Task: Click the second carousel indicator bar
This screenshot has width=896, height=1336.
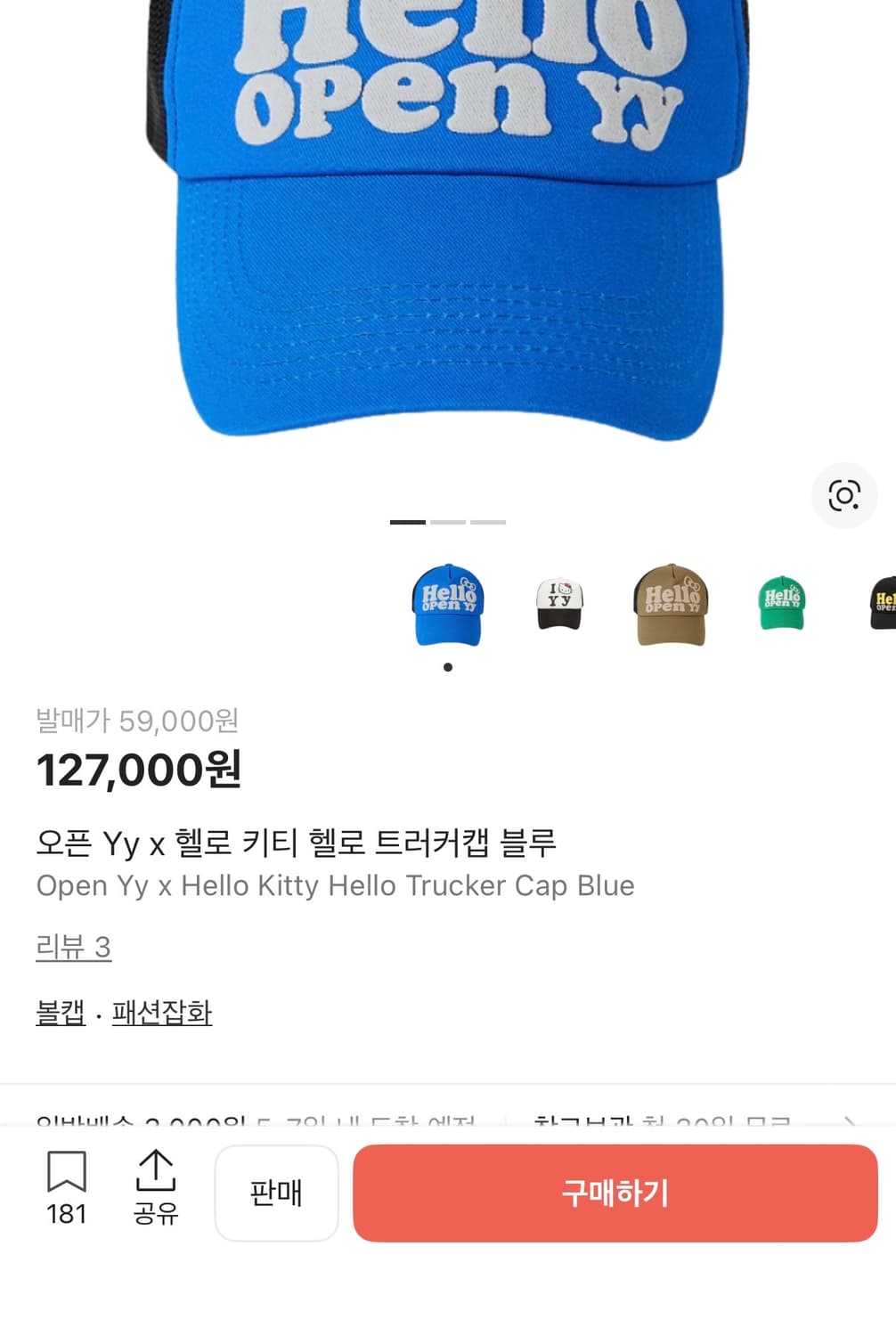Action: click(x=451, y=521)
